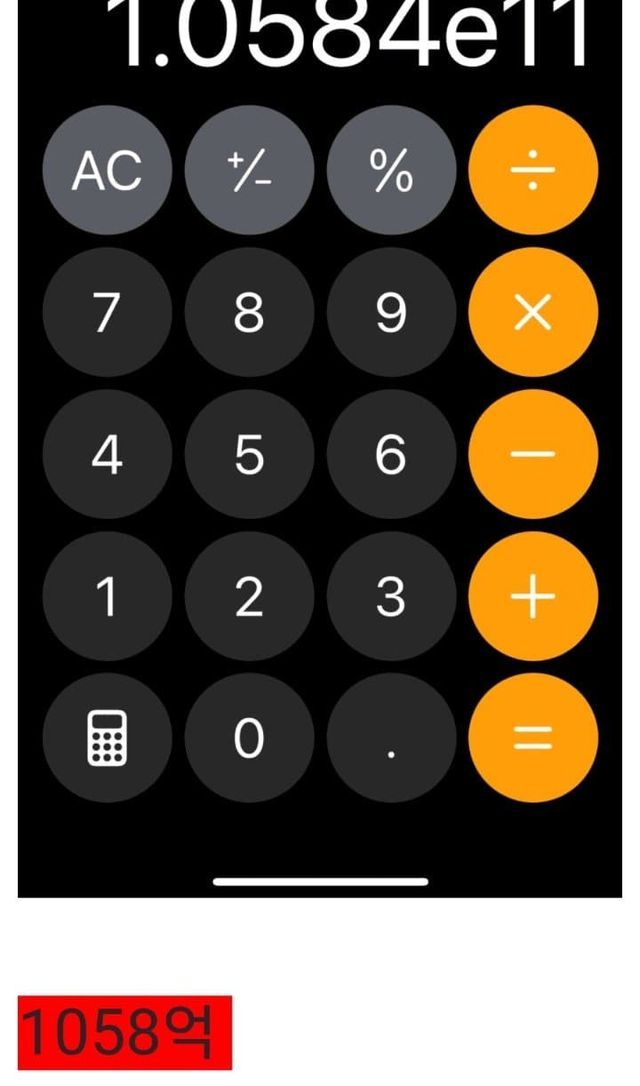Enter the digit 5
The width and height of the screenshot is (640, 1086).
[249, 455]
